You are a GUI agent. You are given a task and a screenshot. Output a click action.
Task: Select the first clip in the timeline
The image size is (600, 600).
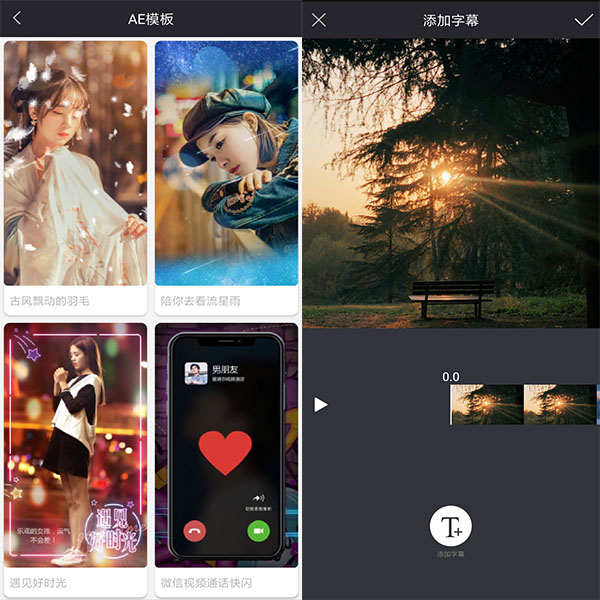[x=486, y=405]
